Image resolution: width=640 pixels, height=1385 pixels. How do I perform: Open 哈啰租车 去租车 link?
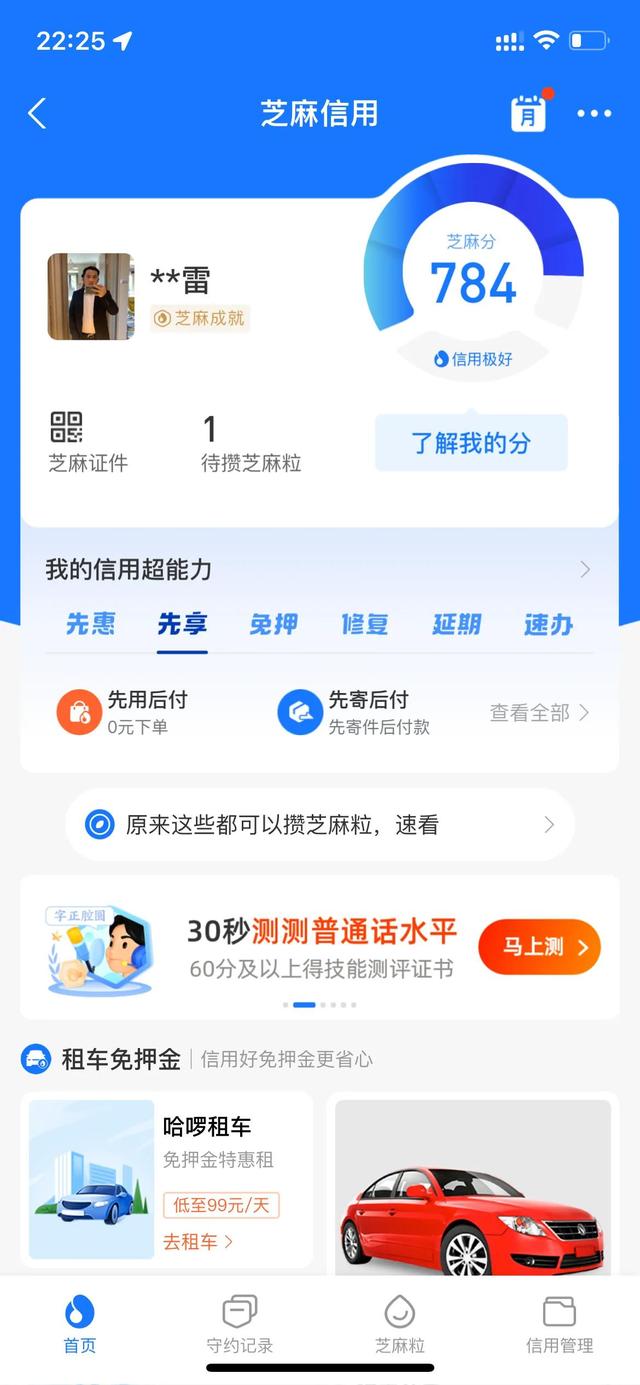tap(198, 1242)
